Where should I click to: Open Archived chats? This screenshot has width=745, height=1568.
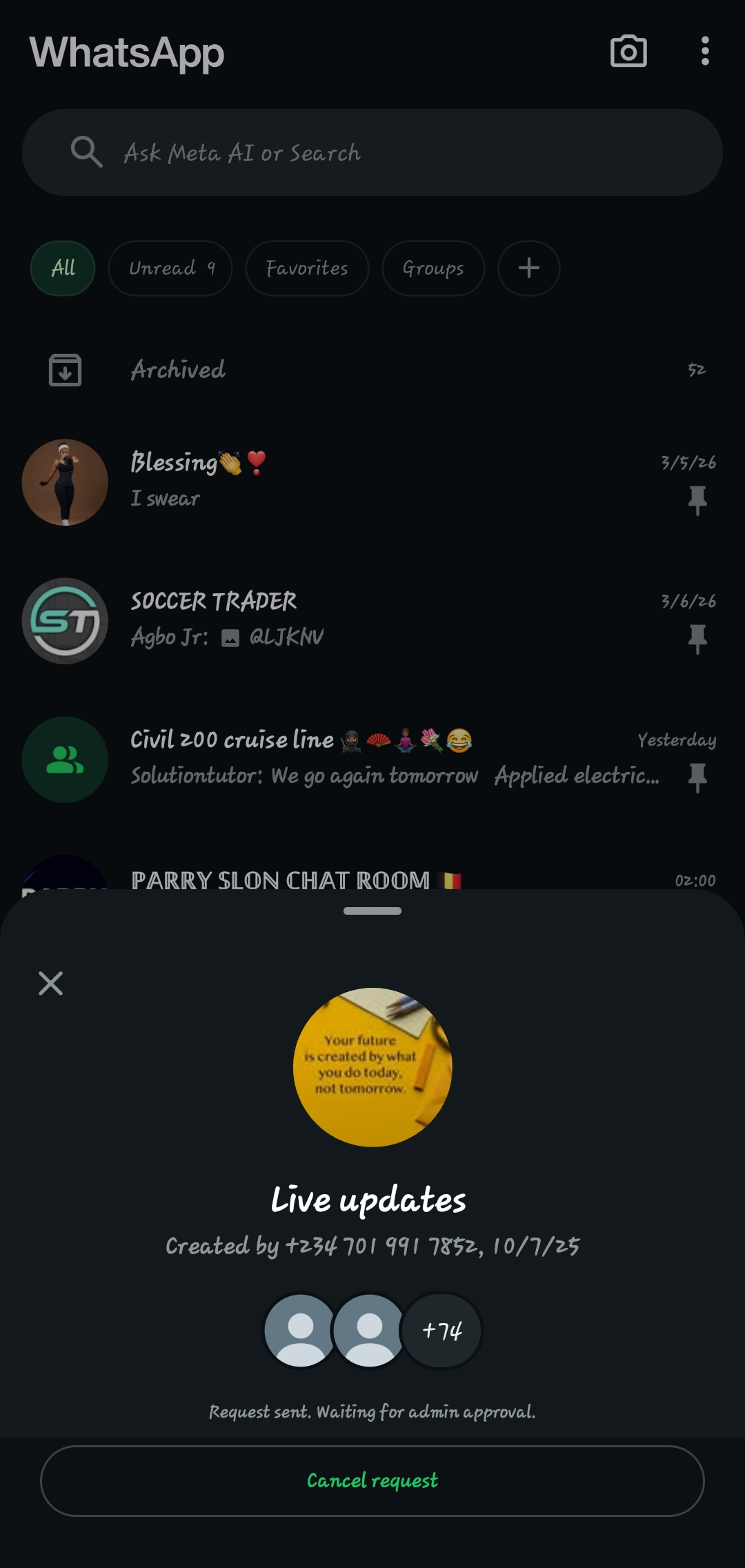[372, 370]
